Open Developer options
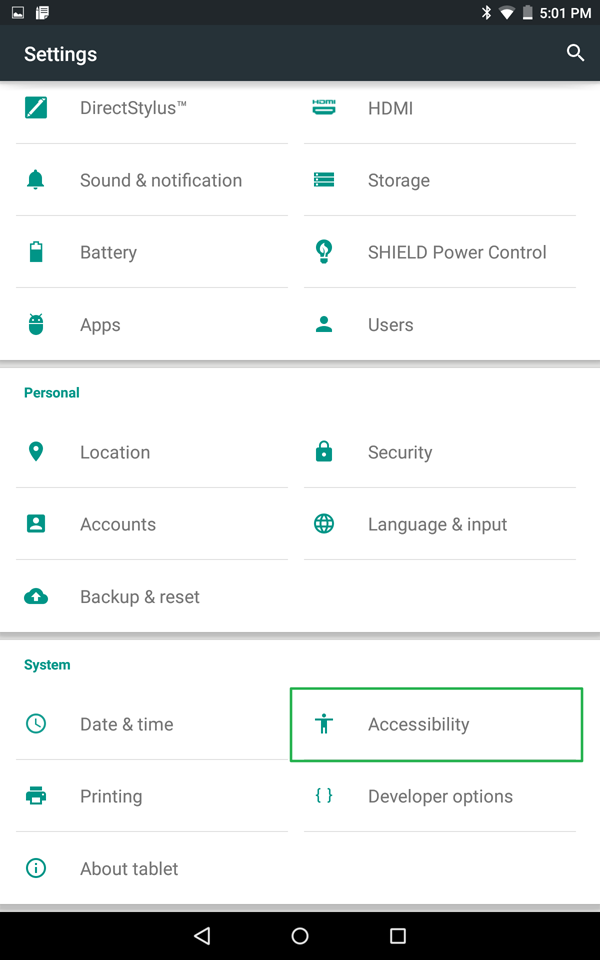 440,796
